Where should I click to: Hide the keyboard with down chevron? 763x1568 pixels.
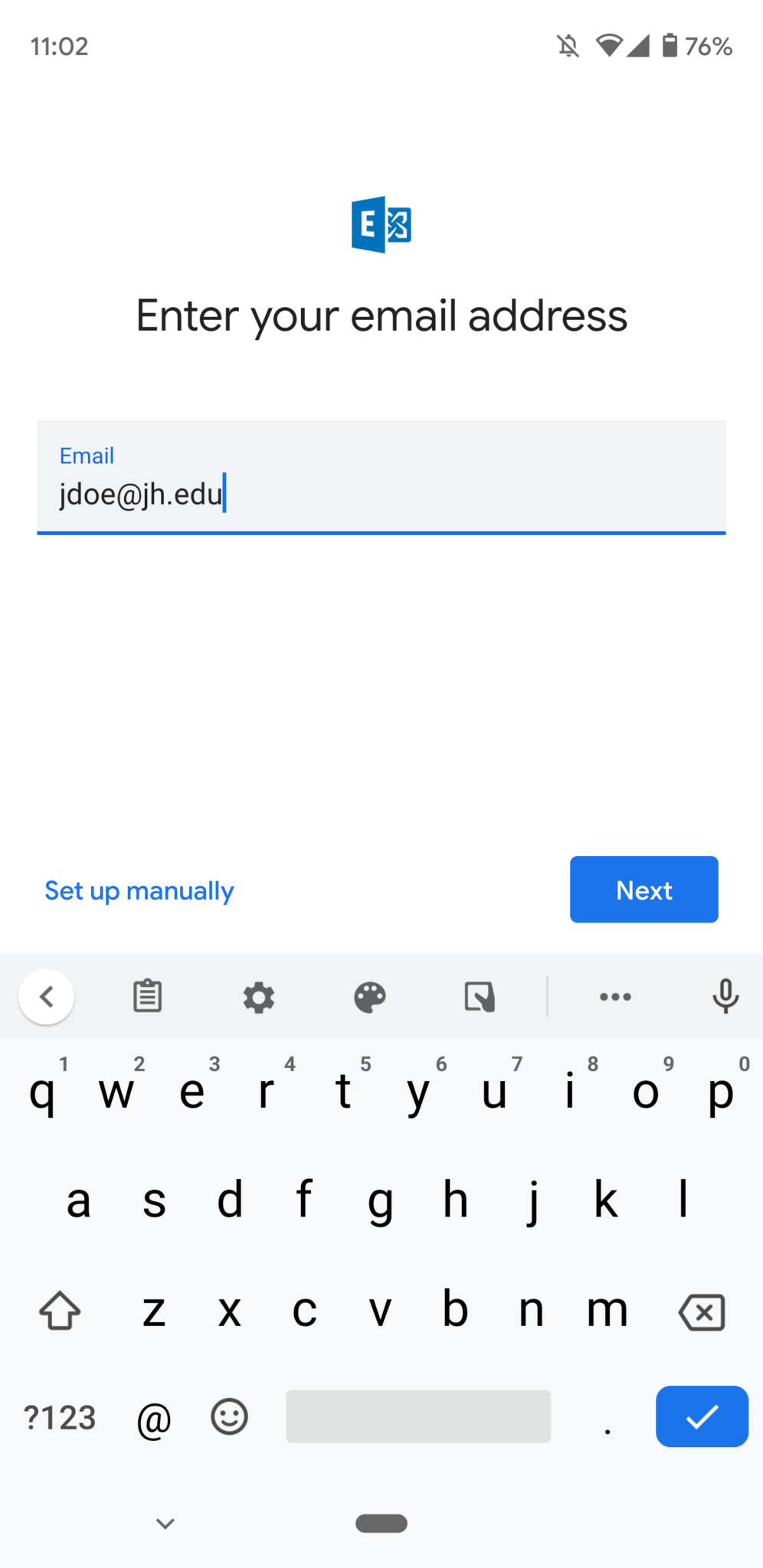click(165, 1523)
